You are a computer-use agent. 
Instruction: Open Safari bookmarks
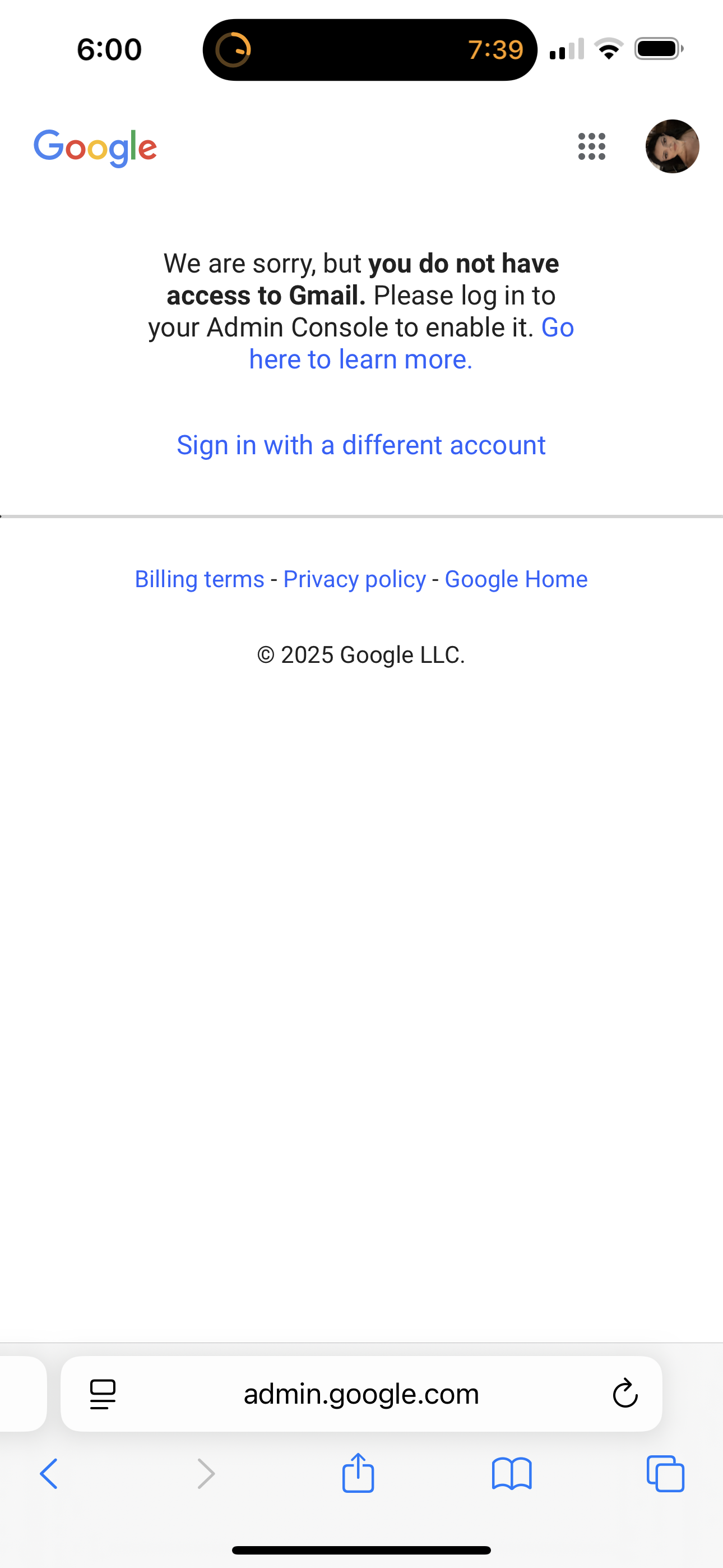pyautogui.click(x=512, y=1474)
